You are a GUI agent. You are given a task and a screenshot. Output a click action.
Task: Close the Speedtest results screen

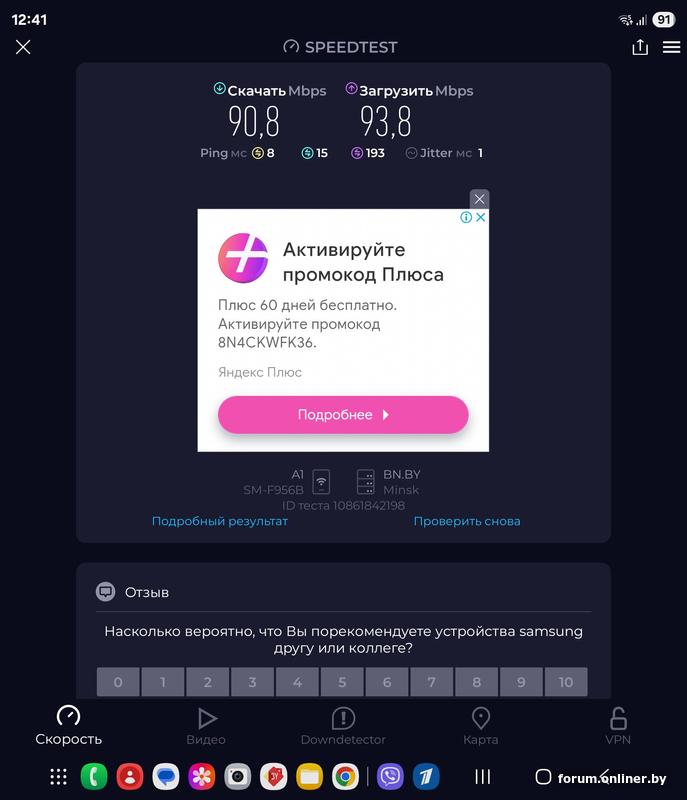(23, 47)
